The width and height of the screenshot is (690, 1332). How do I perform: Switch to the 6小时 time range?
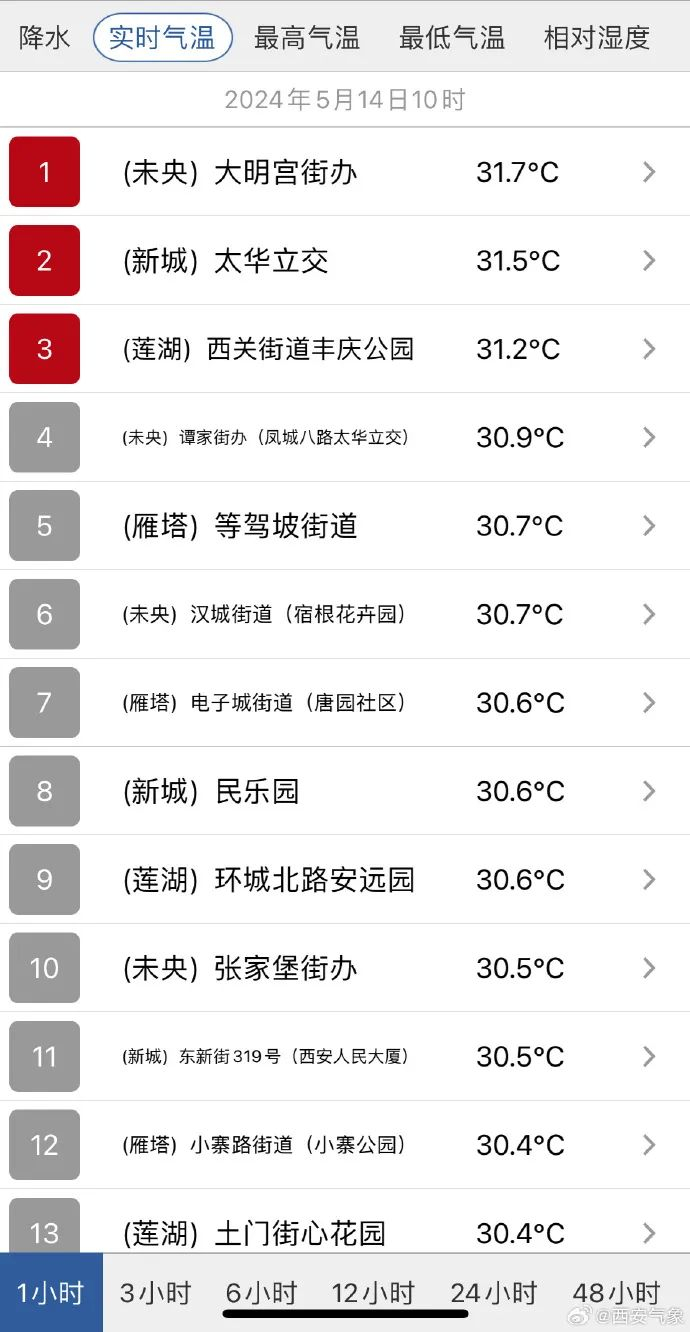[261, 1292]
